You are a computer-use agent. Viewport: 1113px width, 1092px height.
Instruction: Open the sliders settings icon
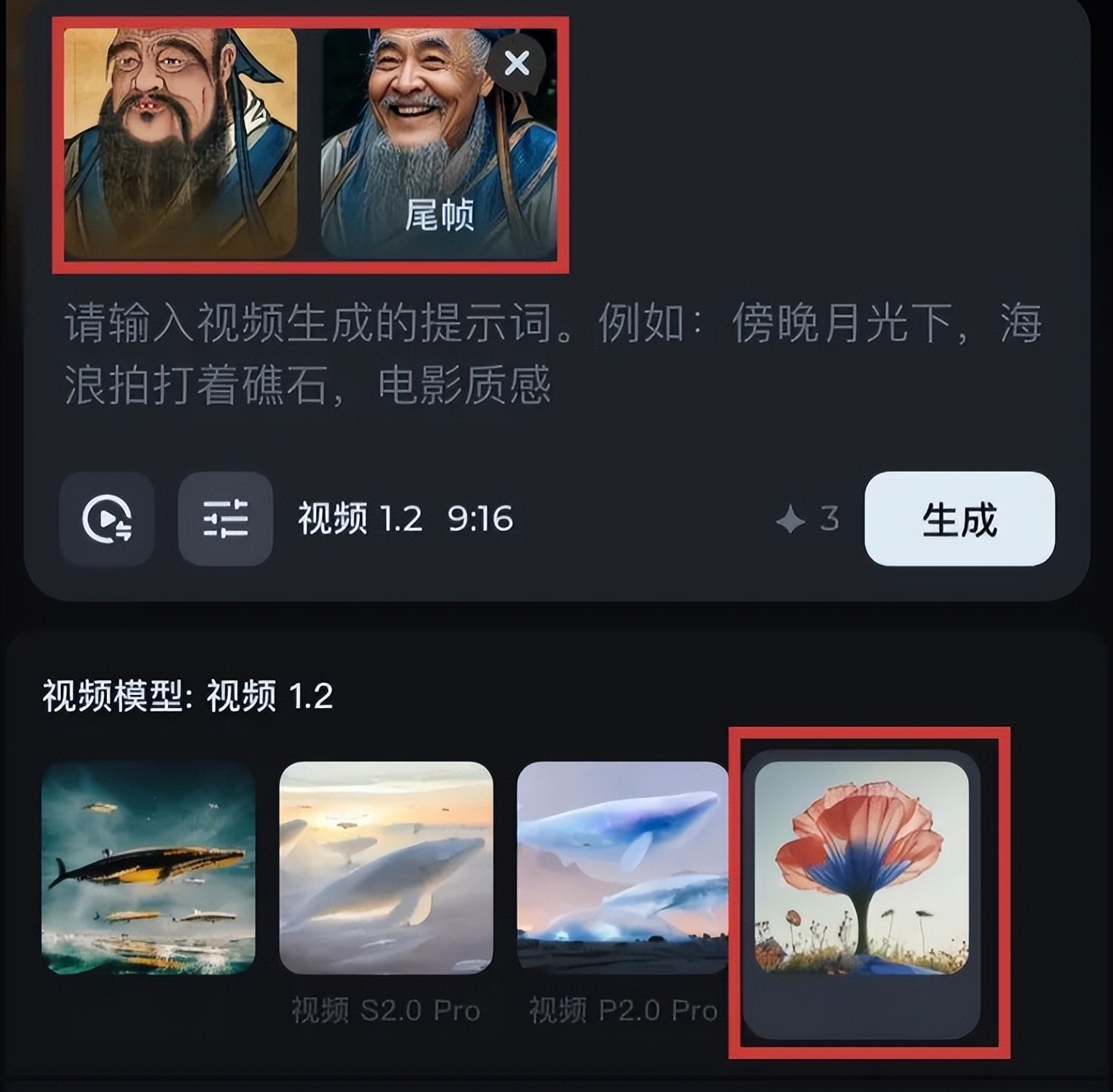click(226, 519)
